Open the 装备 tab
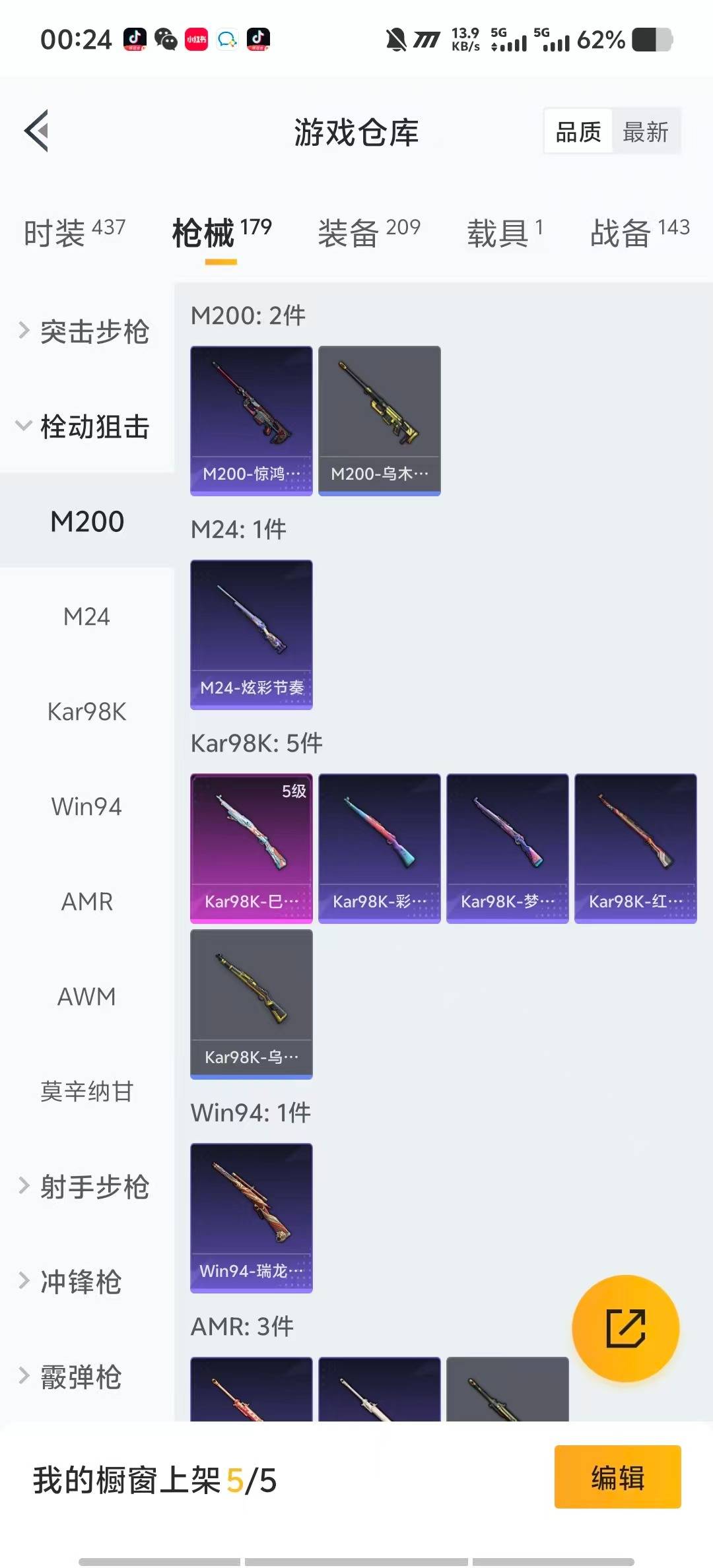The height and width of the screenshot is (1568, 713). point(368,232)
